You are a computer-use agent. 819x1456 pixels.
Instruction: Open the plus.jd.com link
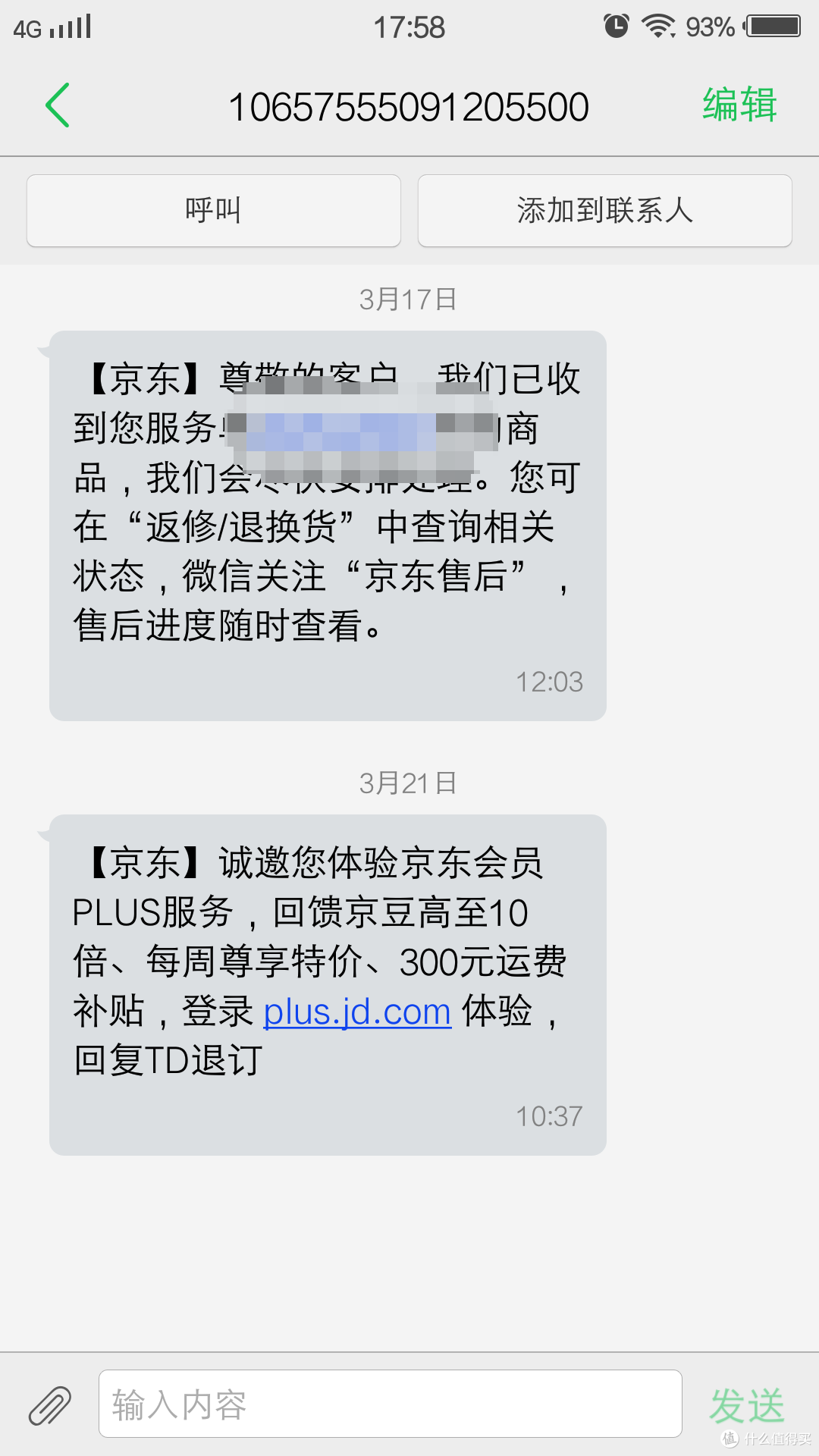coord(357,1012)
